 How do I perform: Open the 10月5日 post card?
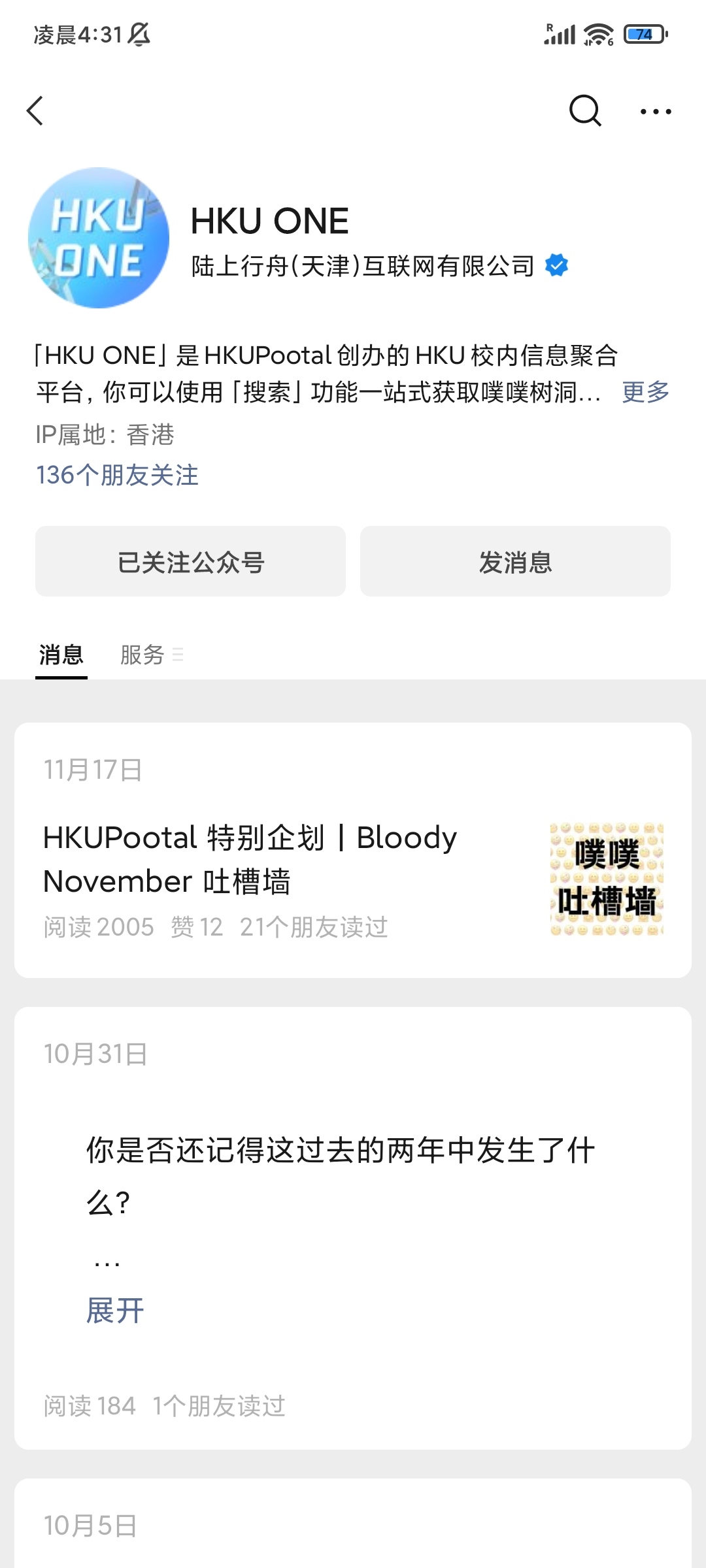point(353,1526)
